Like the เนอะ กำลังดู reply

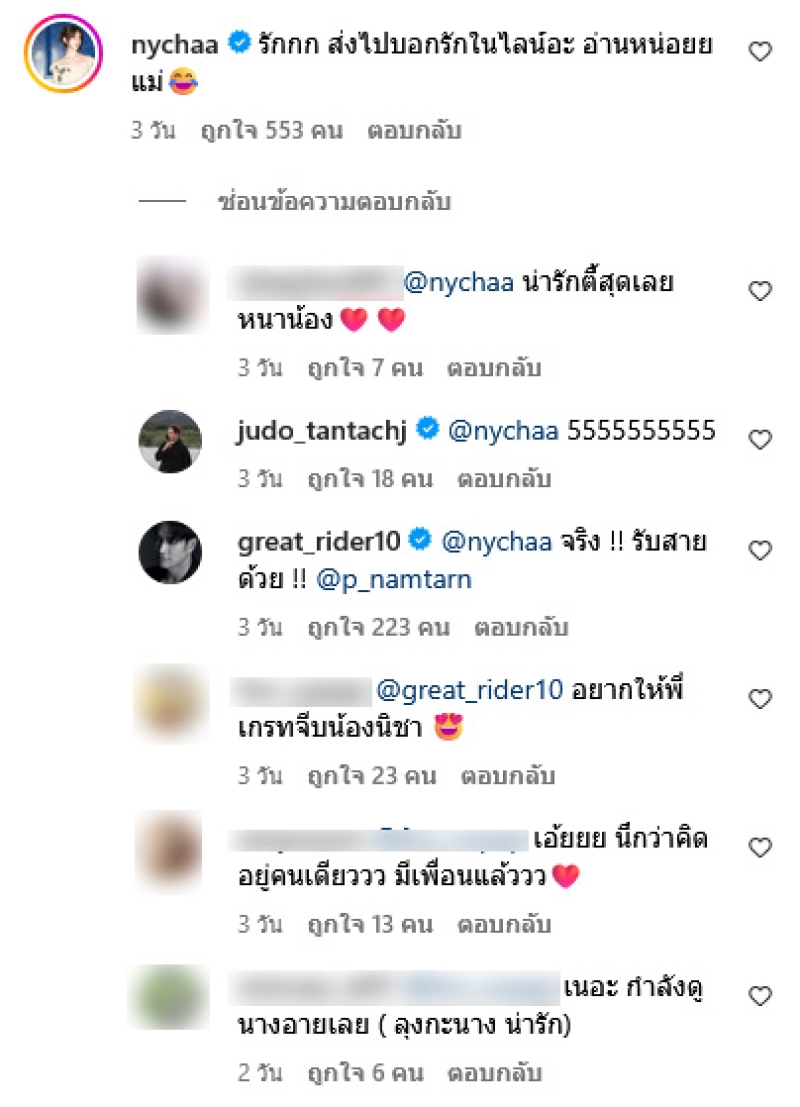[x=760, y=996]
